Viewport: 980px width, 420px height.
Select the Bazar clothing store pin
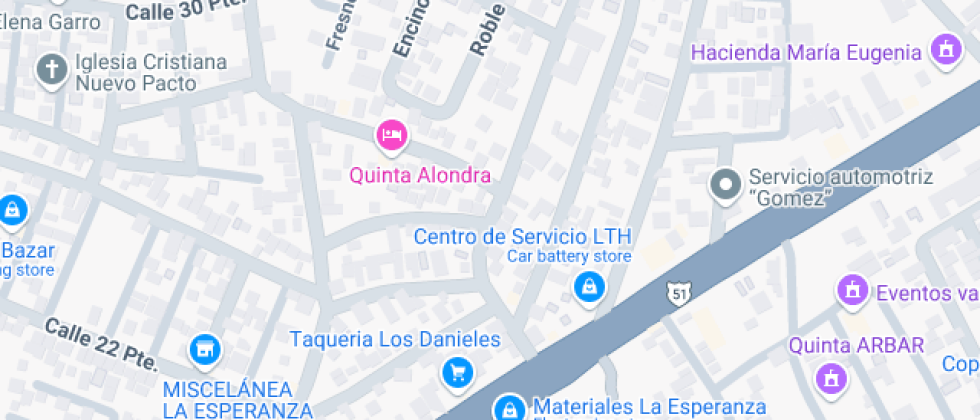point(11,210)
